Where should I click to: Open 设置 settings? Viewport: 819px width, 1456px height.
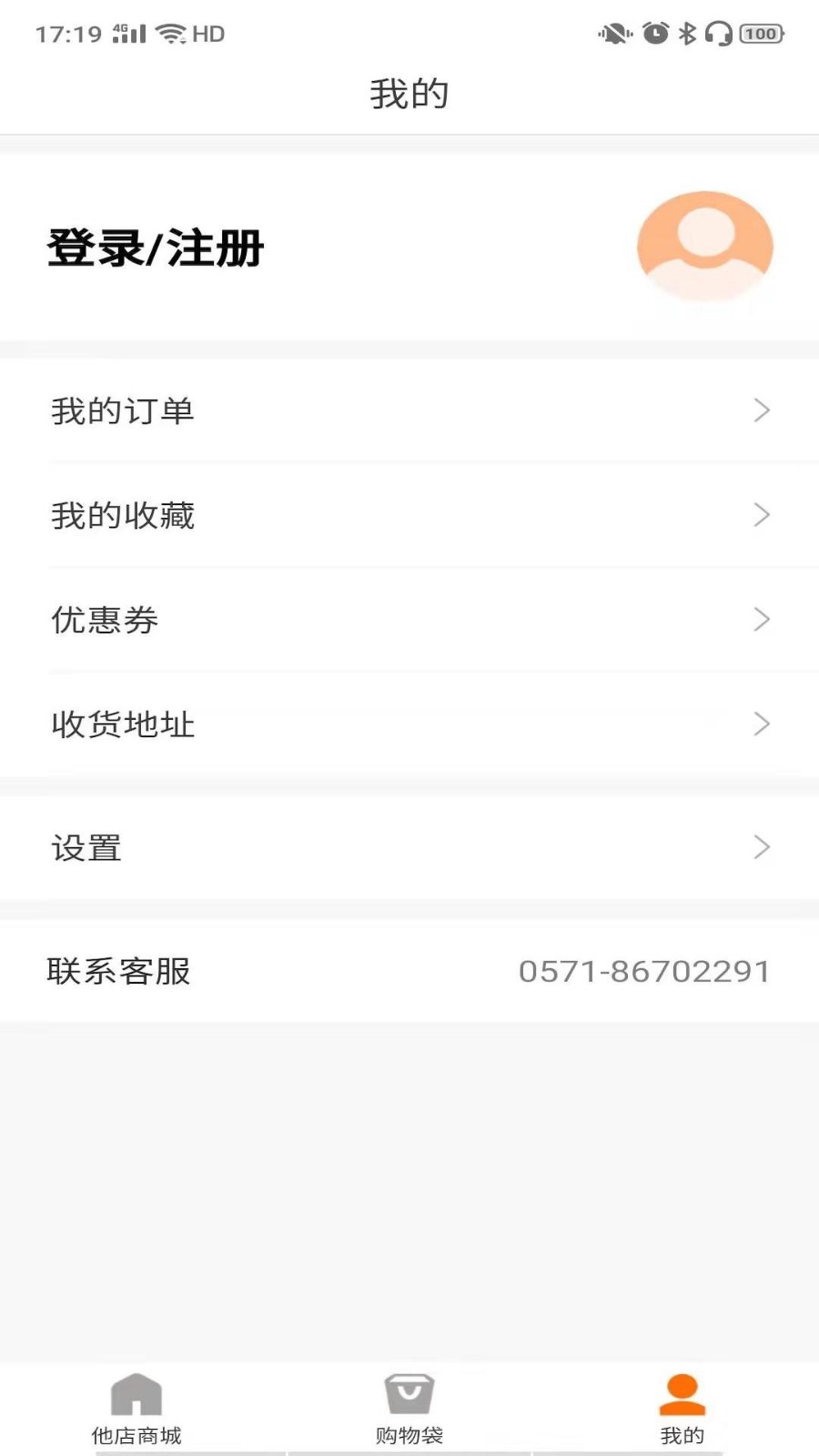[409, 848]
